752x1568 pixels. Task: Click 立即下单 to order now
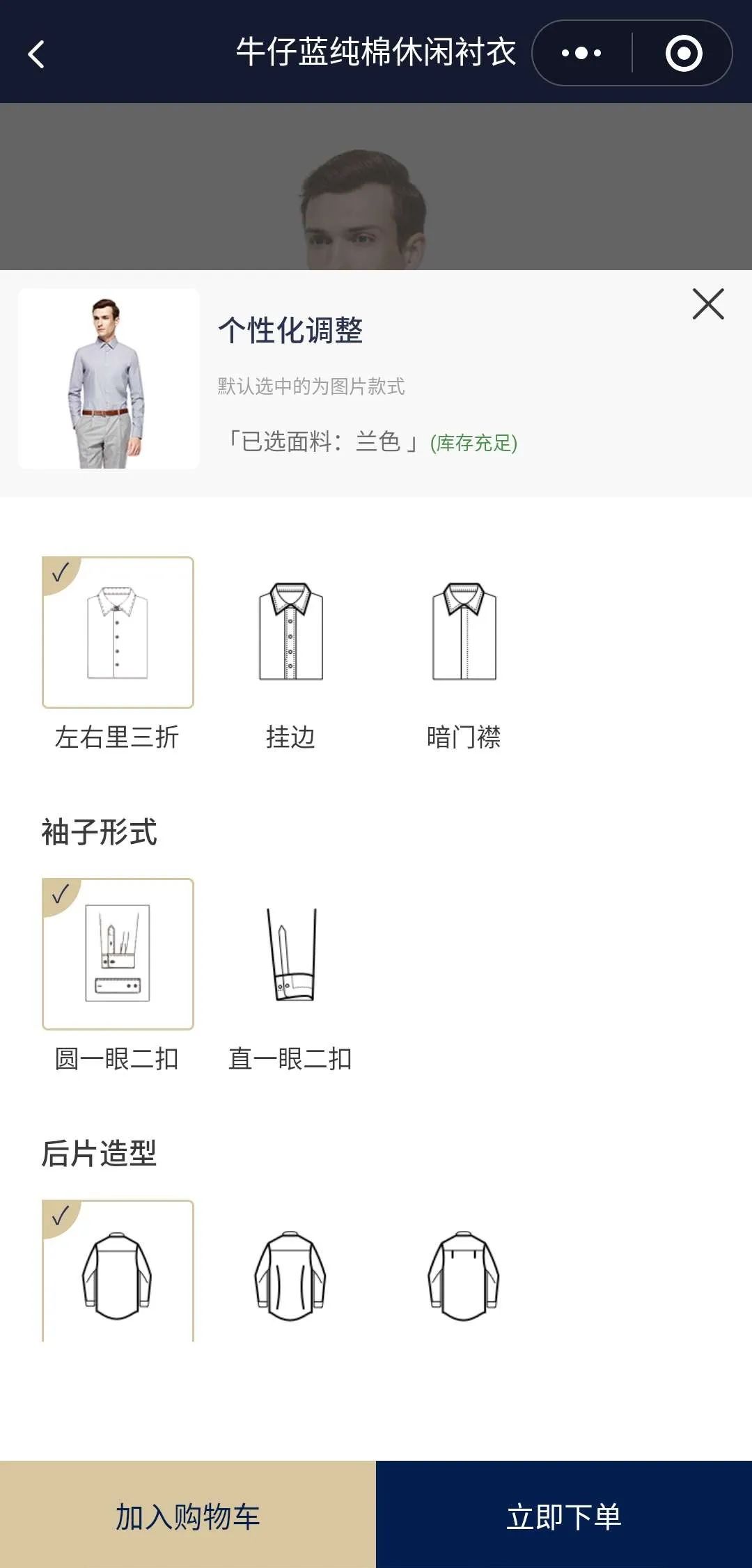(564, 1518)
